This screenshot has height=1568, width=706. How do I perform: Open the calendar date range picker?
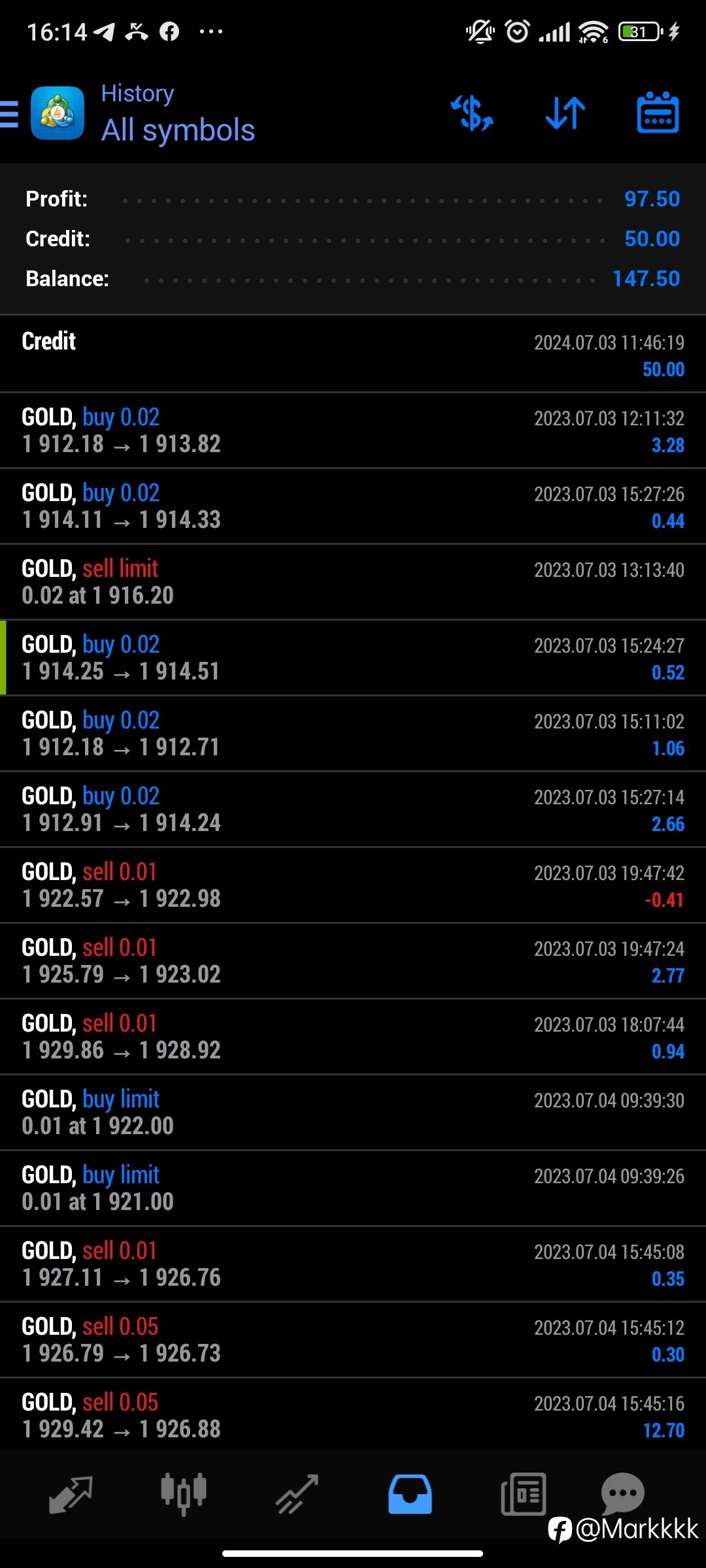[658, 112]
